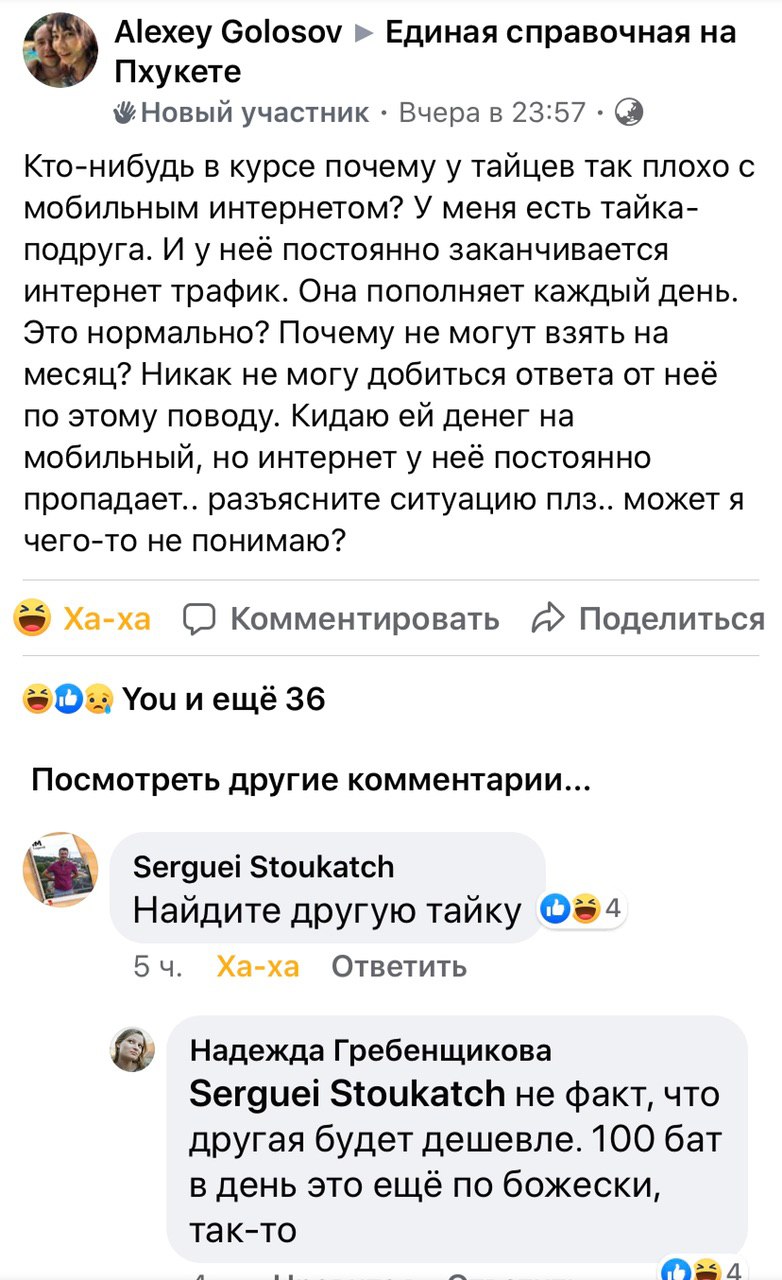Expand Посмотреть другие комментарии
This screenshot has height=1280, width=782.
click(311, 779)
